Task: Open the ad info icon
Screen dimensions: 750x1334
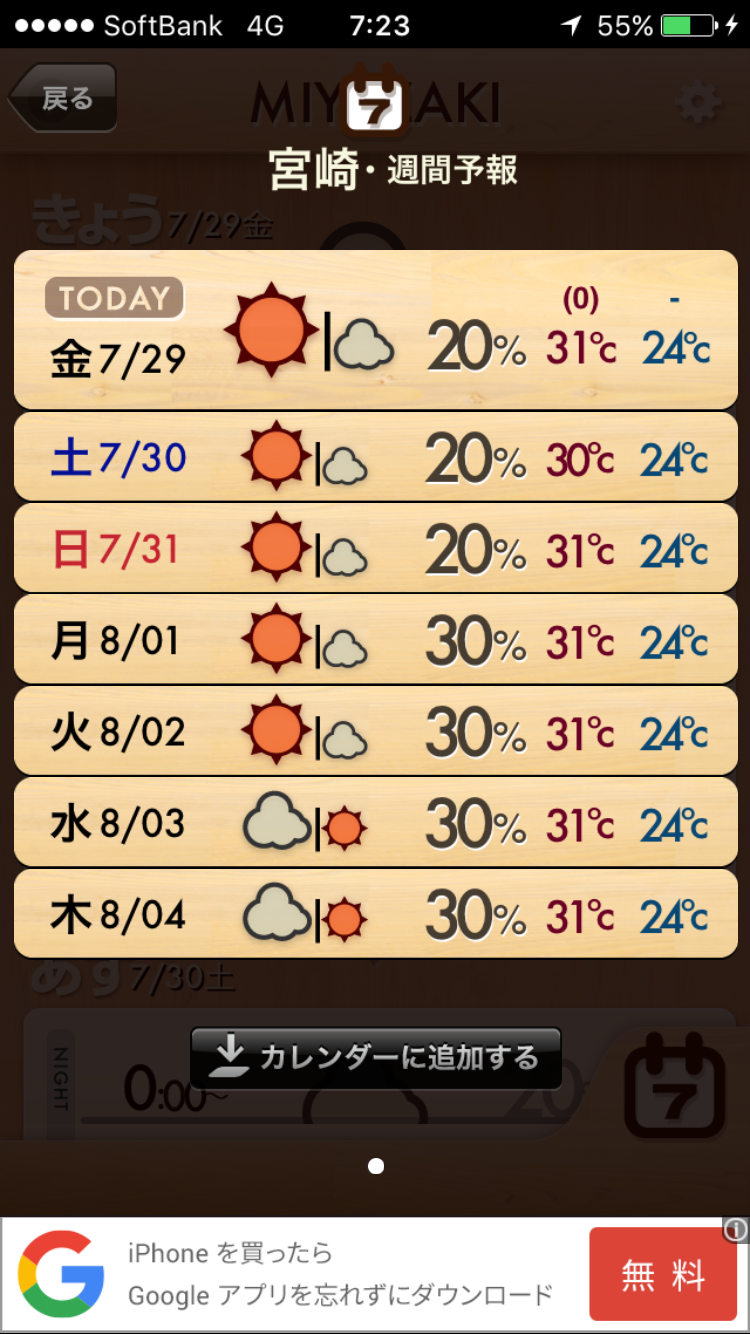Action: (736, 1230)
